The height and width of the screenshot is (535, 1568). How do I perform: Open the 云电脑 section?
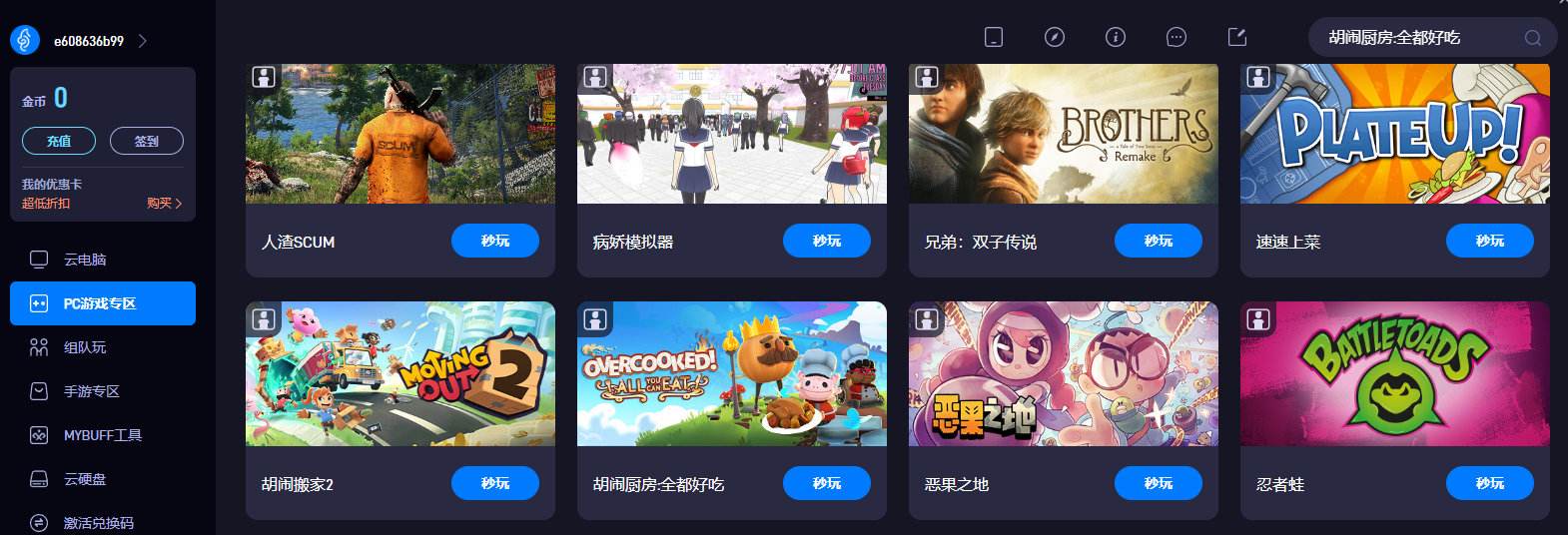click(85, 260)
